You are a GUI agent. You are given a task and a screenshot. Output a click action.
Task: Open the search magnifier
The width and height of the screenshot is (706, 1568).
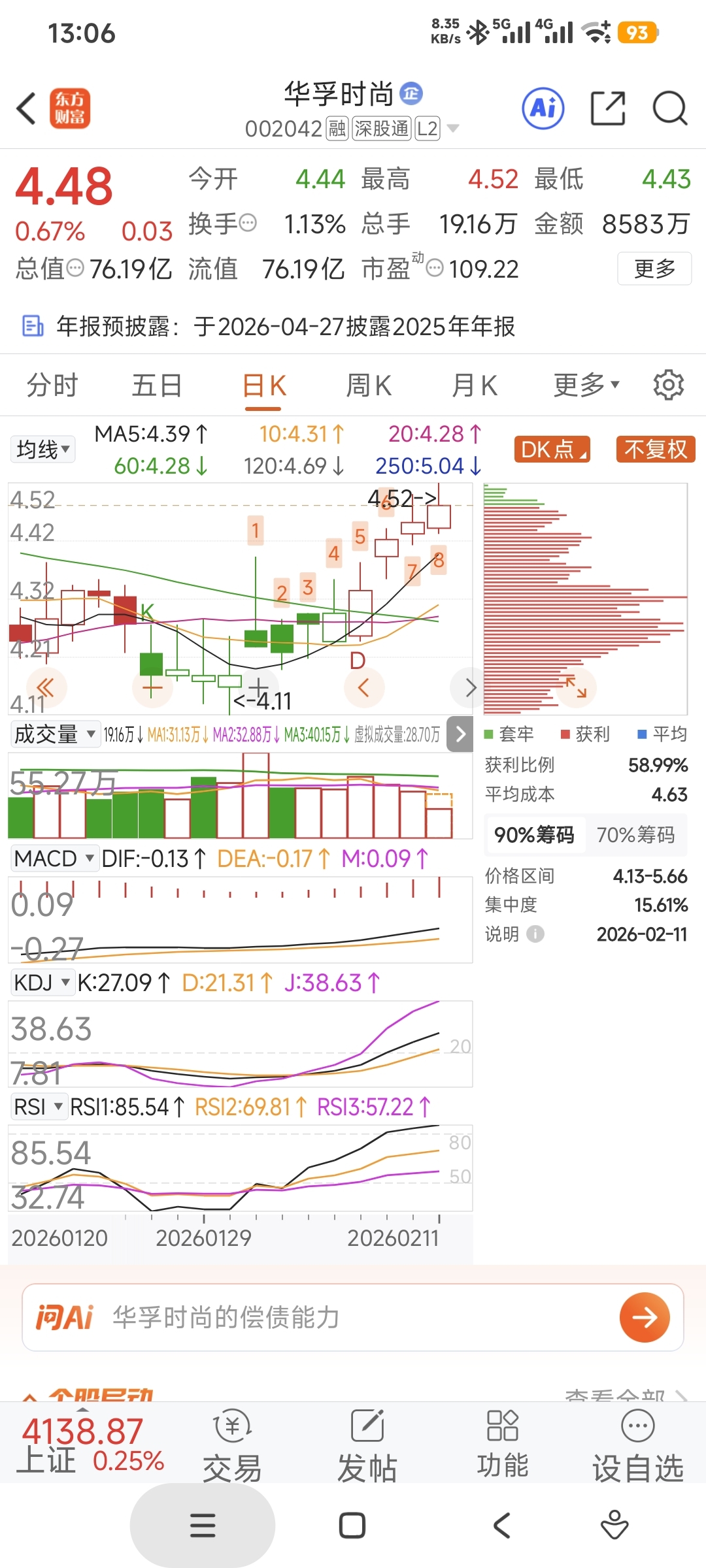click(x=670, y=108)
